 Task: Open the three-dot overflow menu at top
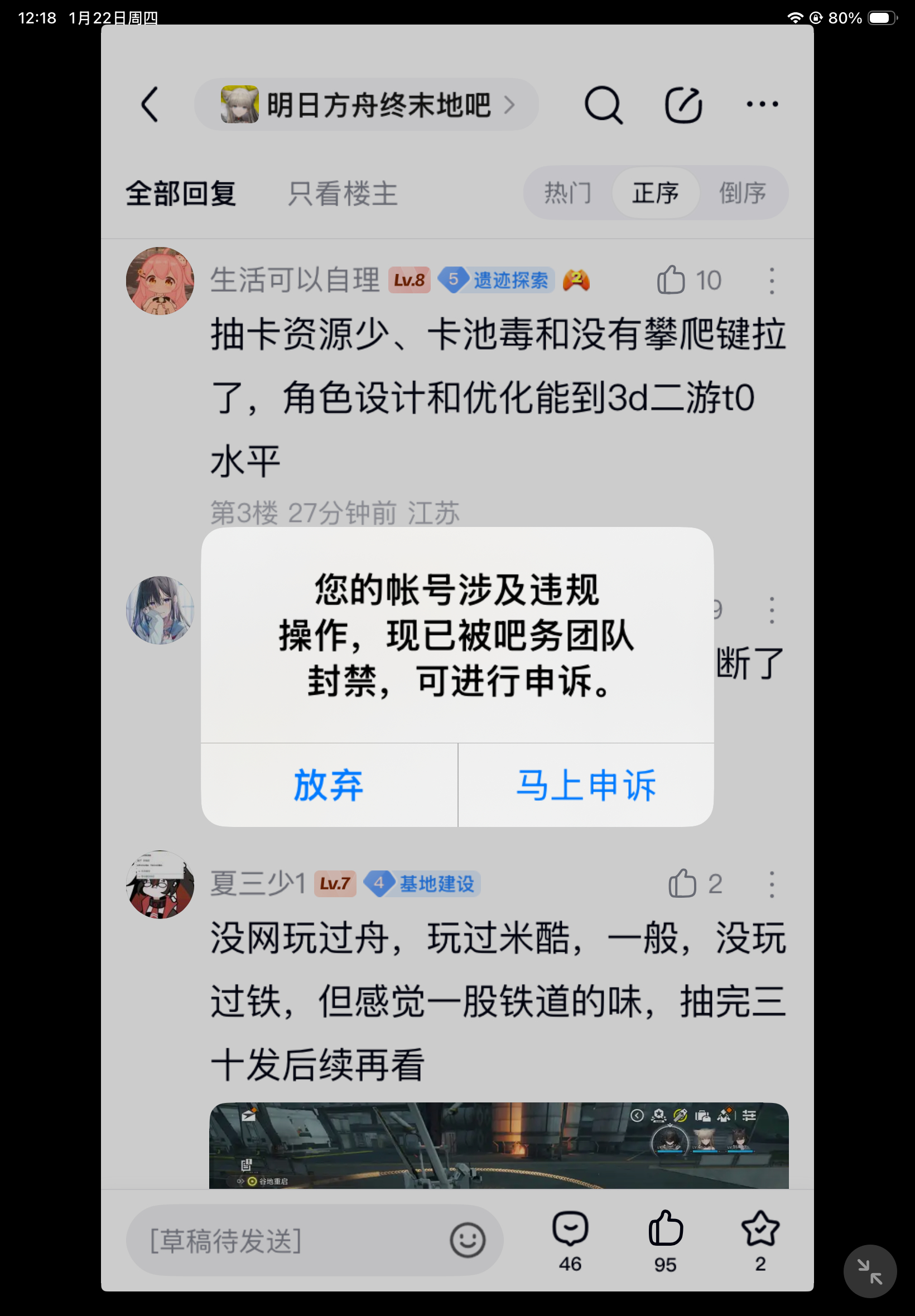click(762, 104)
